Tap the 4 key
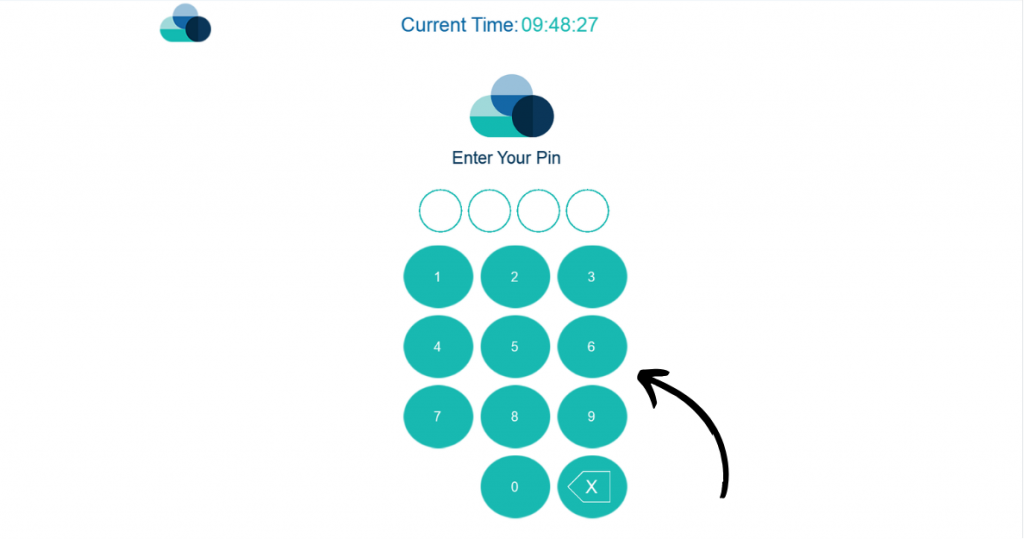Viewport: 1024px width, 539px height. click(437, 347)
